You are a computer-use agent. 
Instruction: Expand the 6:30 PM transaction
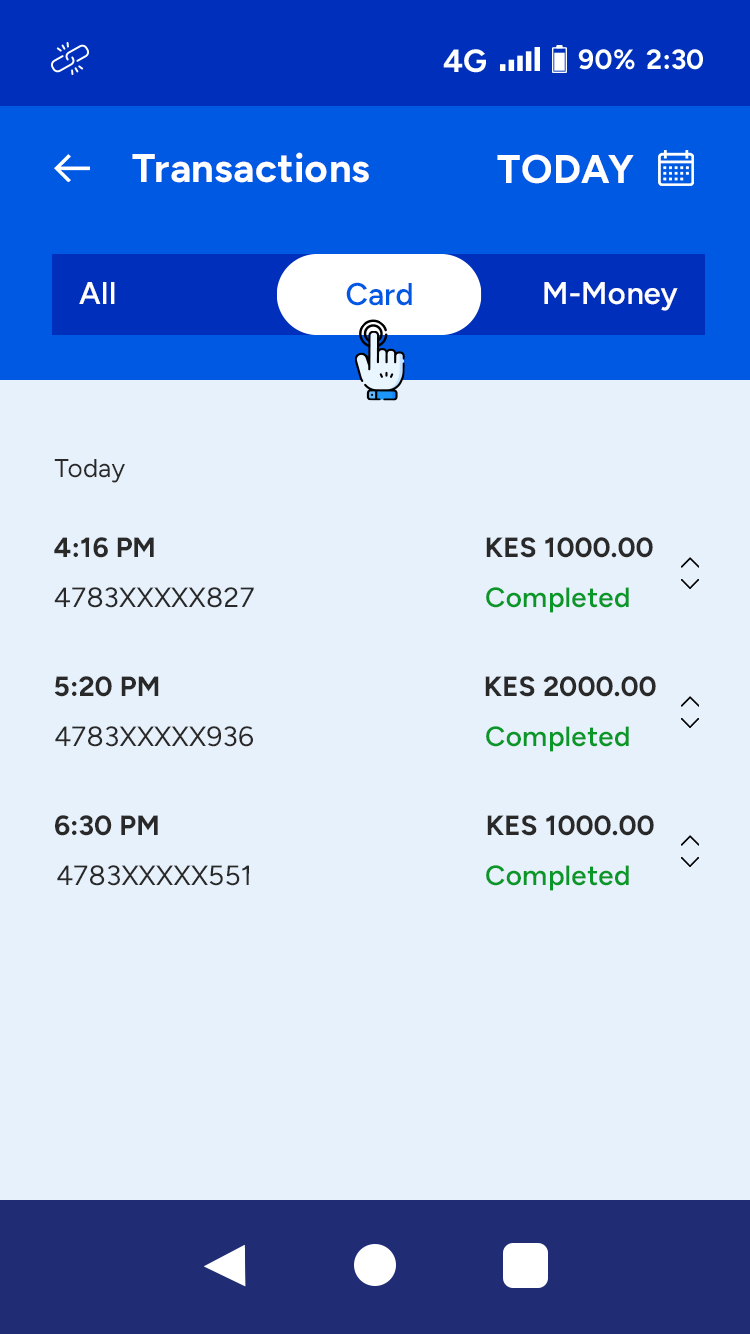689,851
